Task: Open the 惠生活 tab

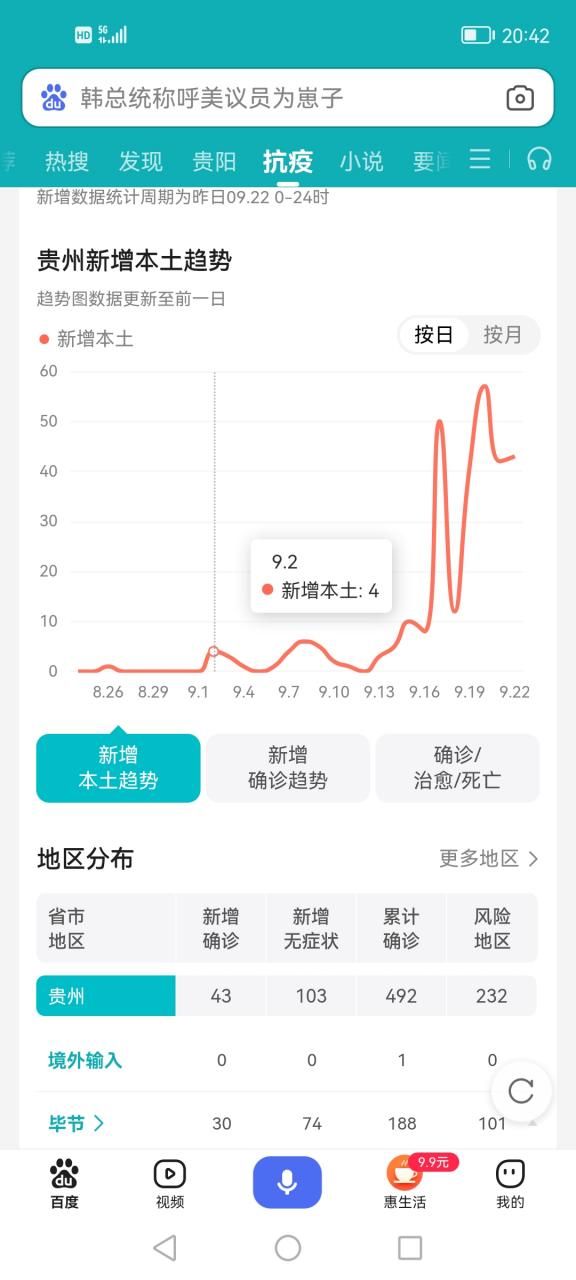Action: pyautogui.click(x=405, y=1184)
